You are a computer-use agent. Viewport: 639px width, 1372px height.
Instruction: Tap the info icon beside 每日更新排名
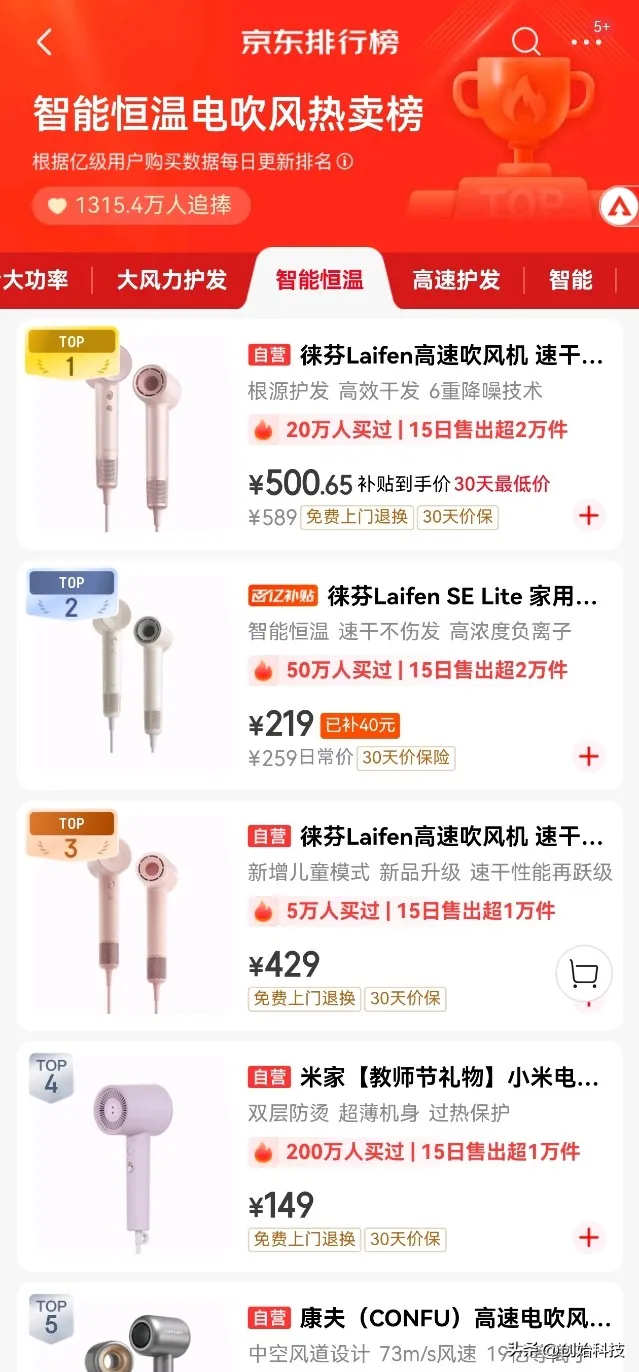coord(345,162)
